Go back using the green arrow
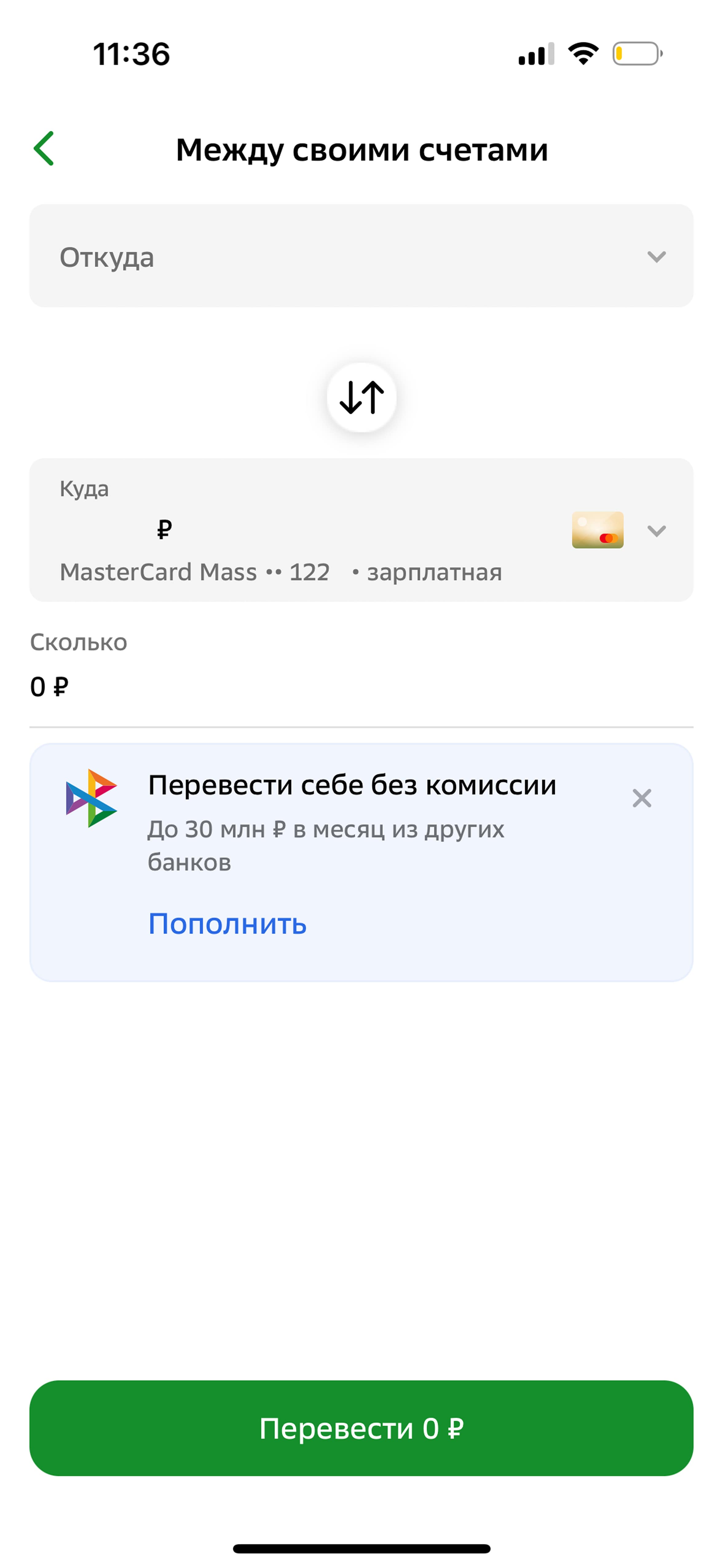Viewport: 723px width, 1568px height. click(x=44, y=149)
